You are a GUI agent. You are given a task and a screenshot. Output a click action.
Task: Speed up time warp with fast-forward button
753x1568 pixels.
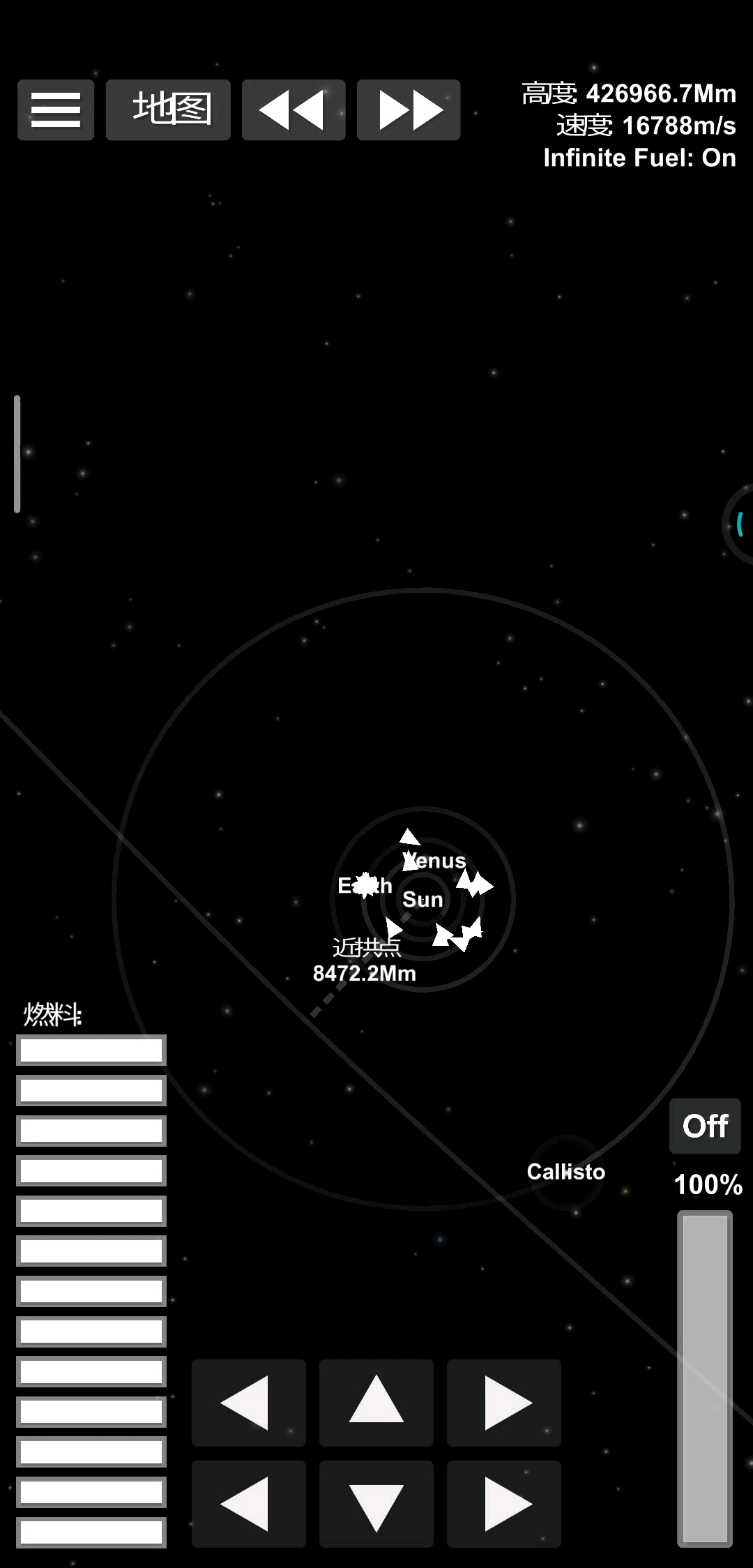(409, 110)
